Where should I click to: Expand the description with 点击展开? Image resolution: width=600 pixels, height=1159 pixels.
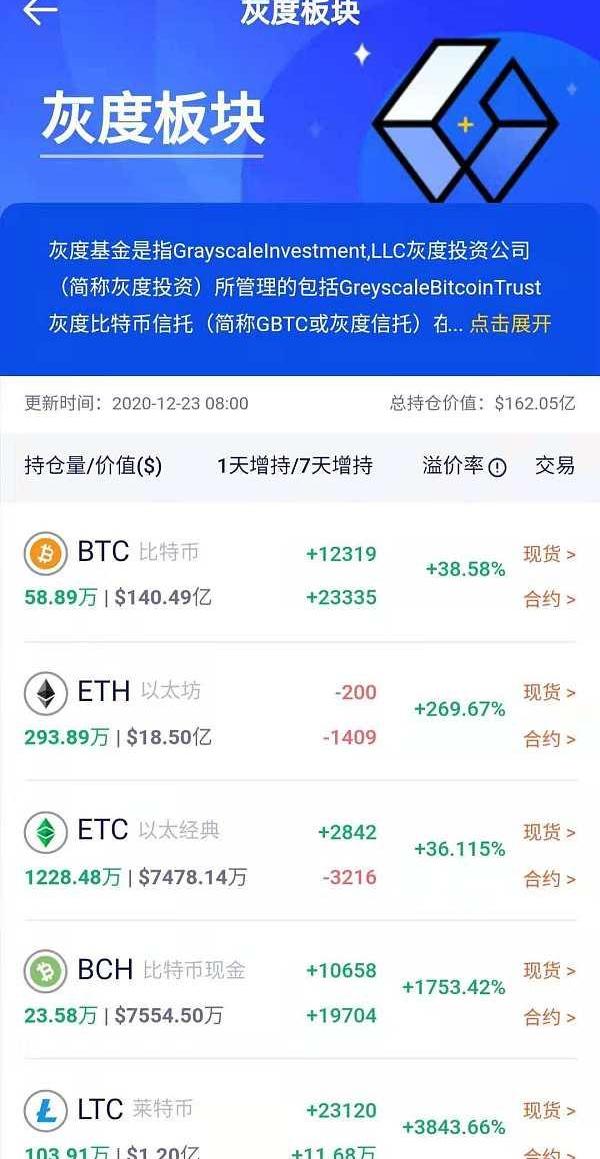[510, 324]
